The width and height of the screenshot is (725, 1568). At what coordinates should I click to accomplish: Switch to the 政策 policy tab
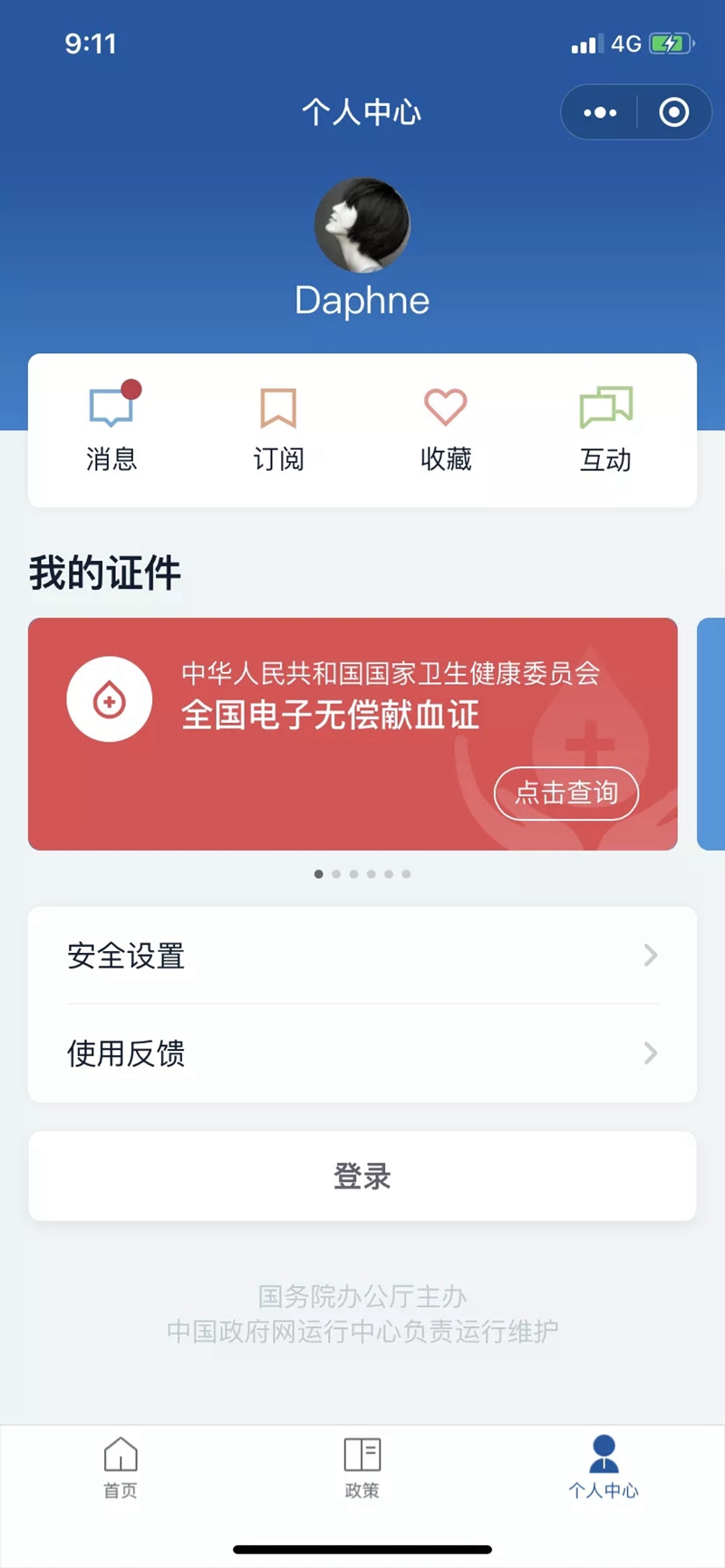tap(362, 1467)
